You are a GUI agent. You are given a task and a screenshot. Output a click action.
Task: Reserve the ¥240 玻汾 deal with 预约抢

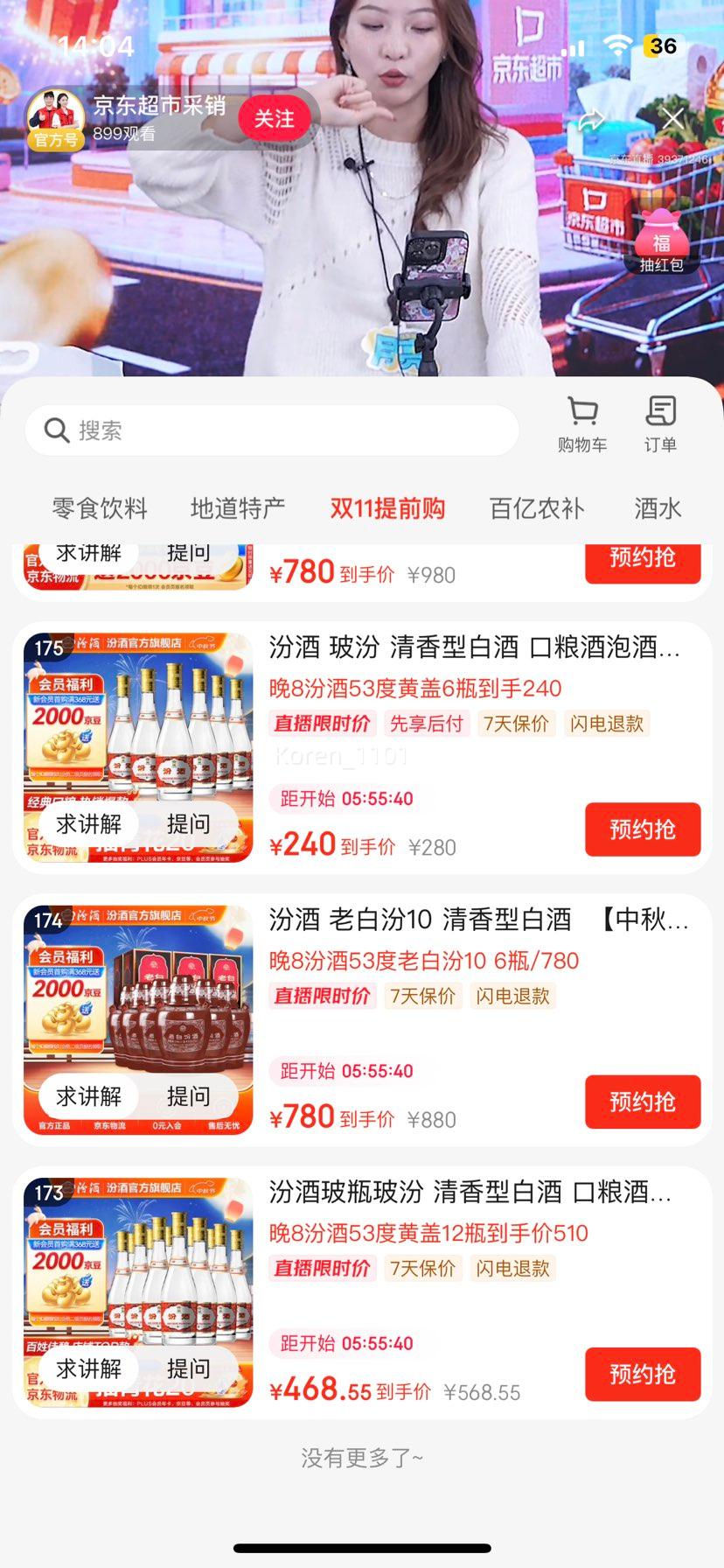[643, 829]
